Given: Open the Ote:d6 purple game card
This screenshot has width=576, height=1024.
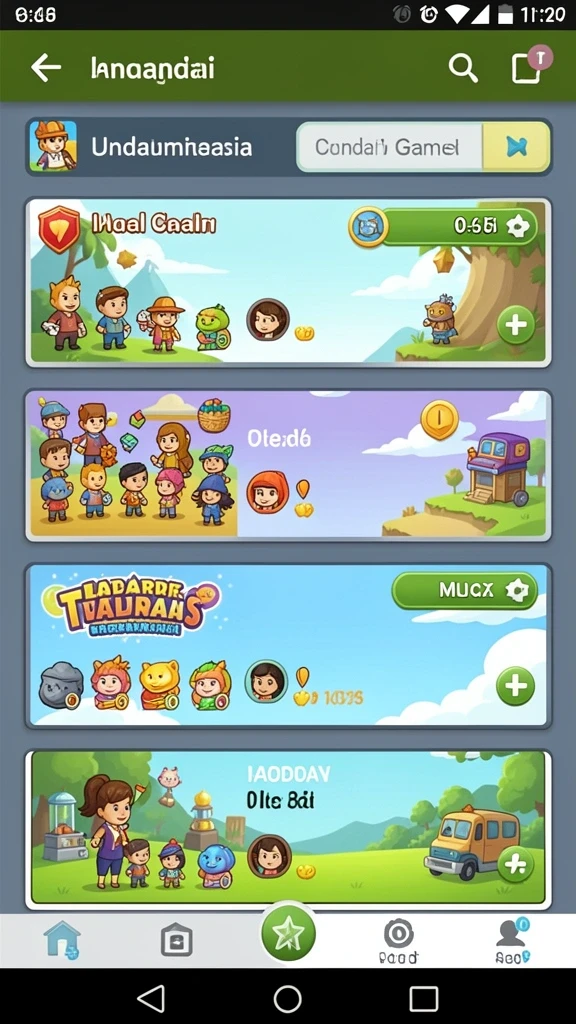Looking at the screenshot, I should click(288, 465).
